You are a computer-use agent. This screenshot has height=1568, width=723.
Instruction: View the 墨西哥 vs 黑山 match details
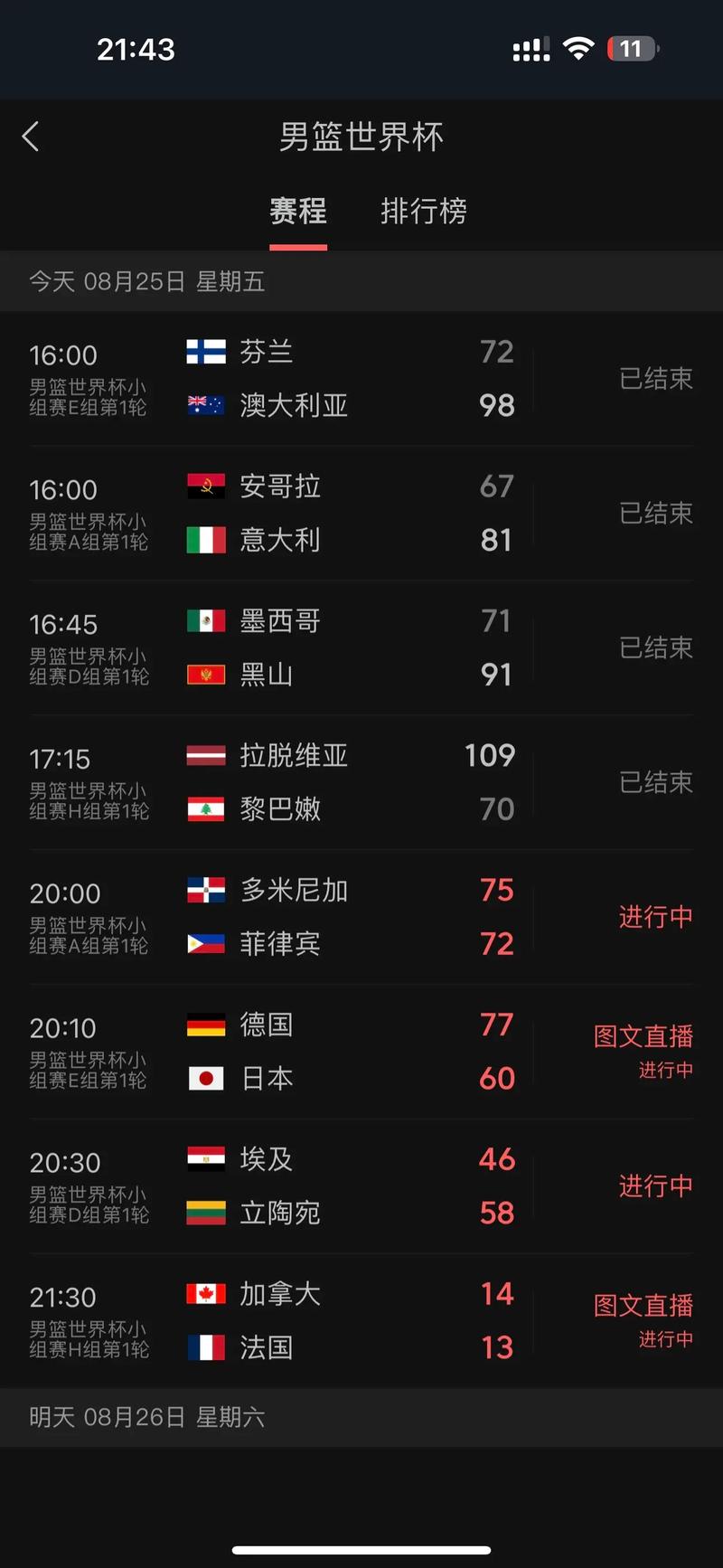[x=361, y=648]
